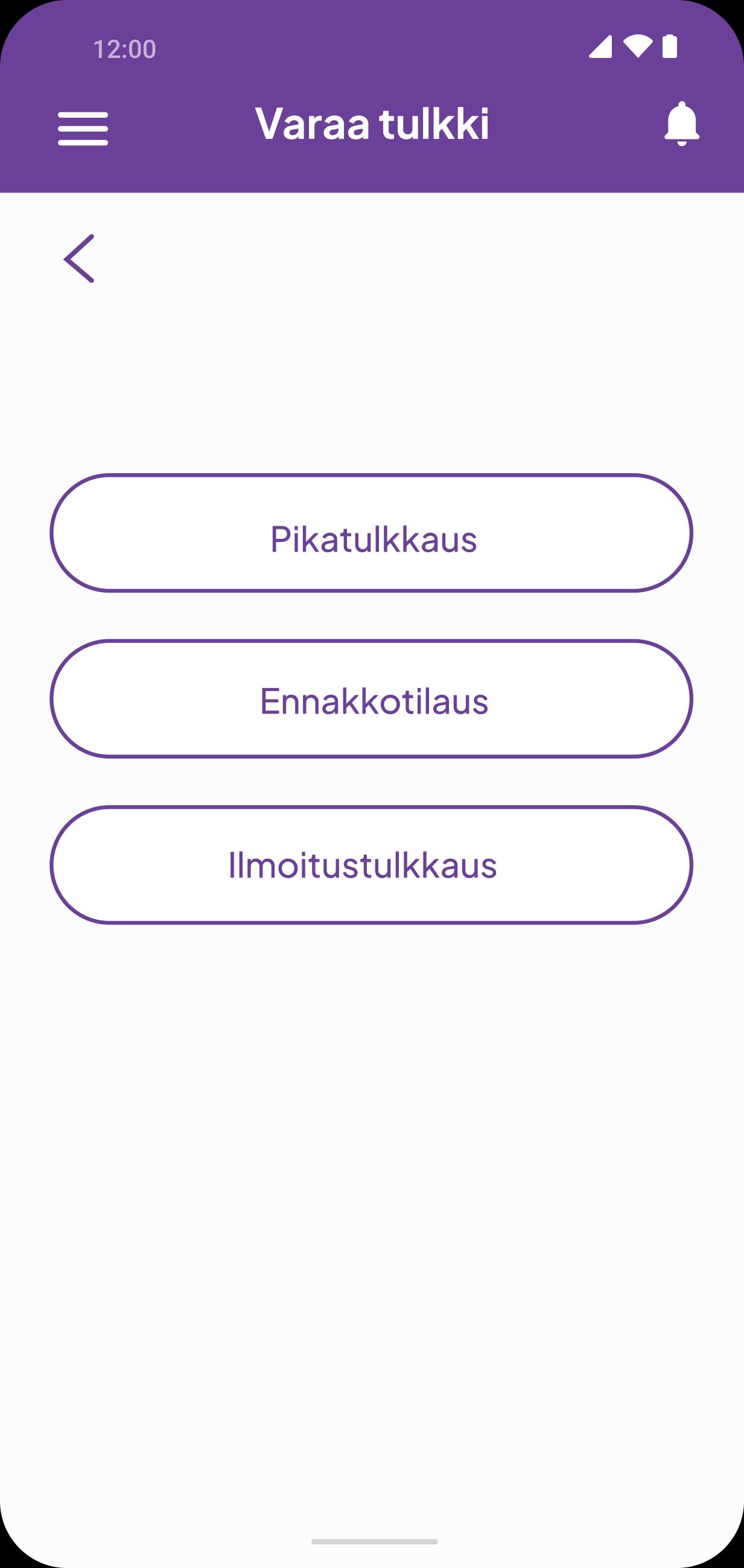Select the Pikatulkkaus option

pos(372,533)
